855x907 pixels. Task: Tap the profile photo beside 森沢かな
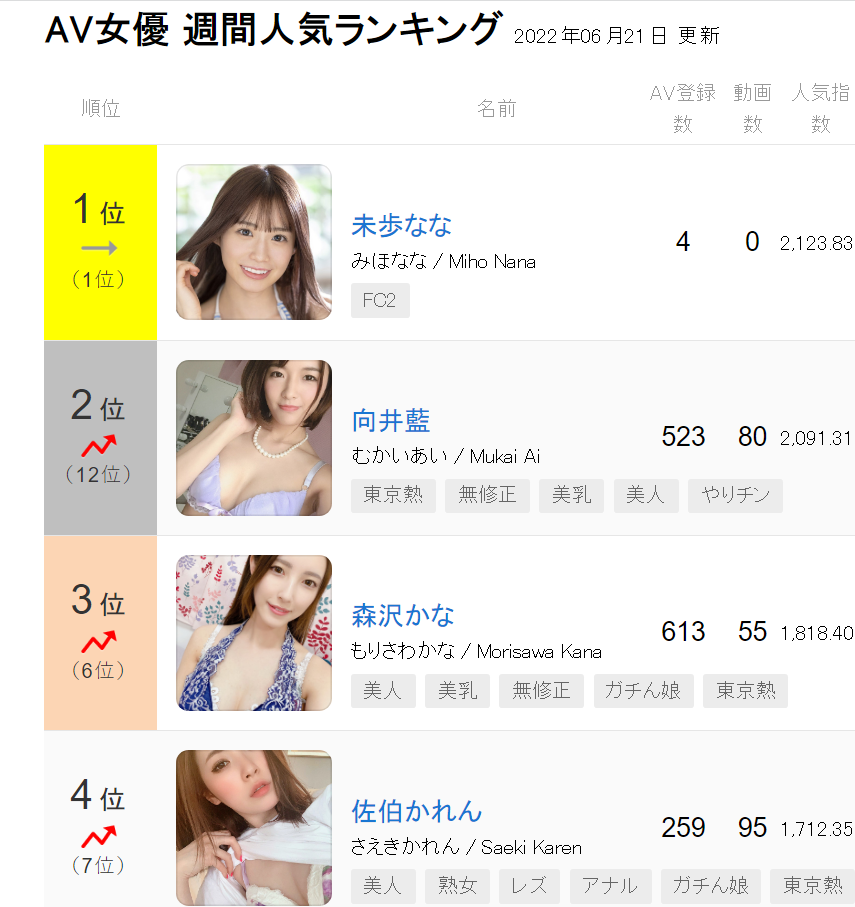pyautogui.click(x=254, y=632)
